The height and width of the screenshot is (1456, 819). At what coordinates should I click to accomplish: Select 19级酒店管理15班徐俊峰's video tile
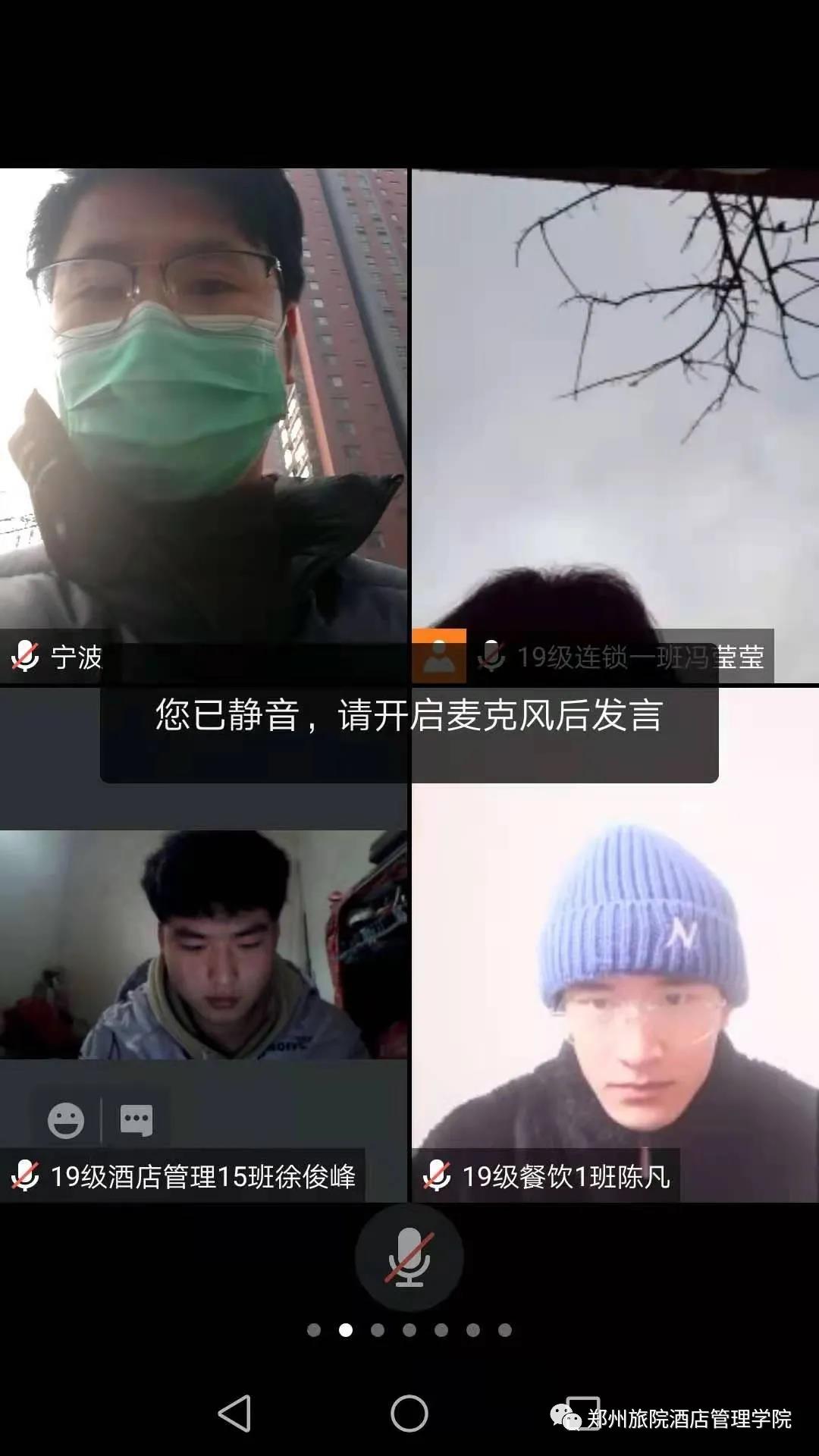pos(203,948)
